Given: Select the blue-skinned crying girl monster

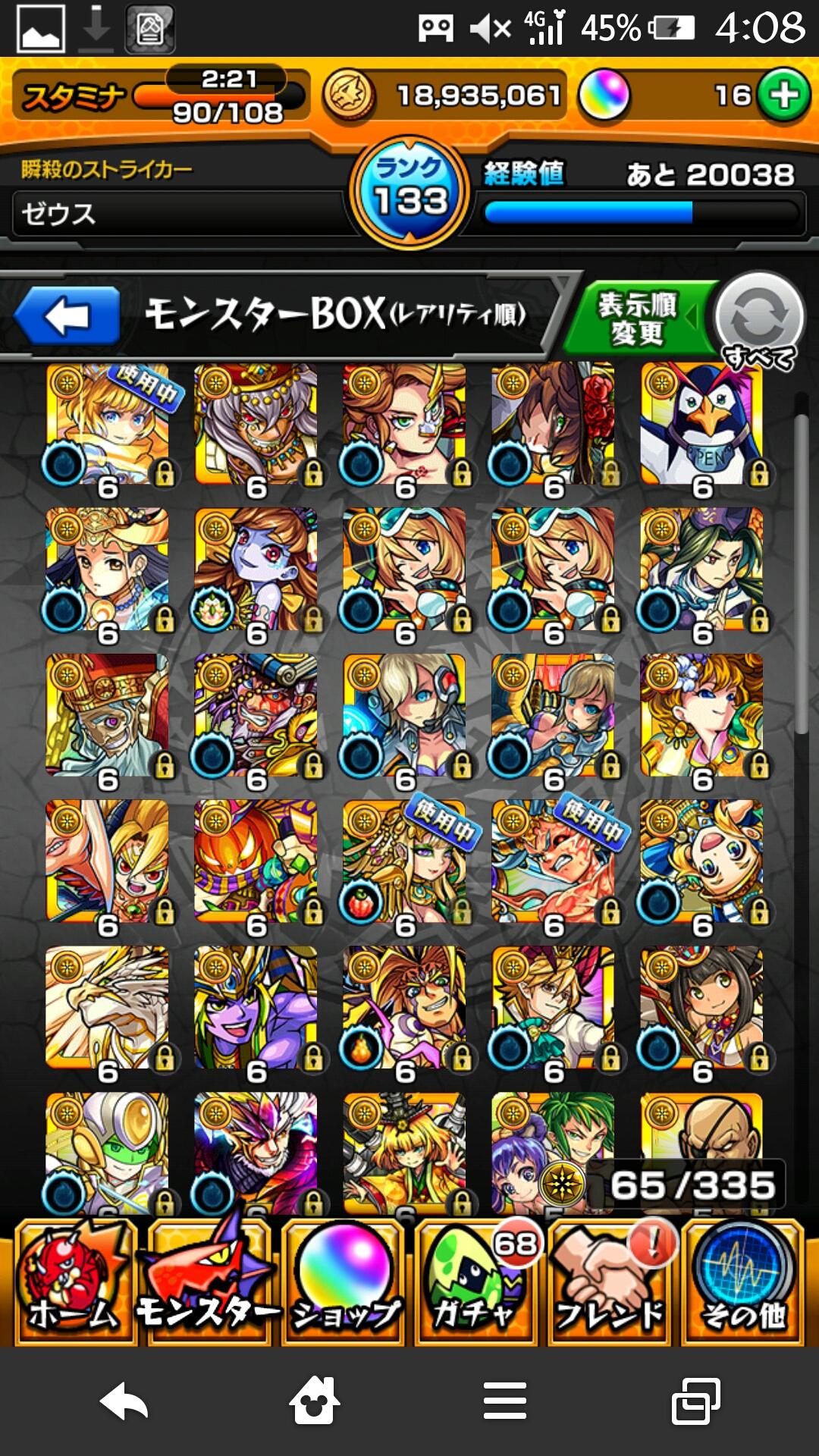Looking at the screenshot, I should pos(256,570).
